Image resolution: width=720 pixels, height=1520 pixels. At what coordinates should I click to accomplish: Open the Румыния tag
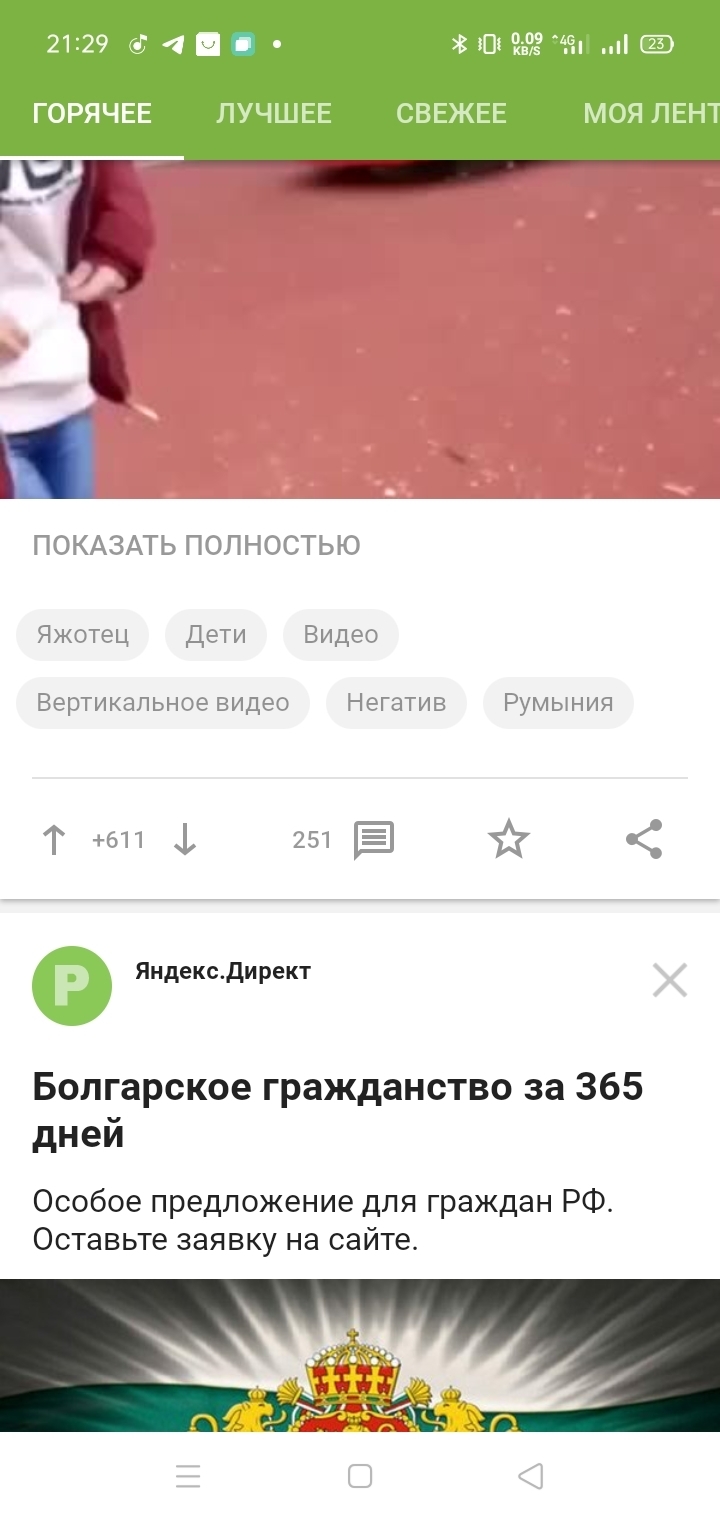[558, 703]
